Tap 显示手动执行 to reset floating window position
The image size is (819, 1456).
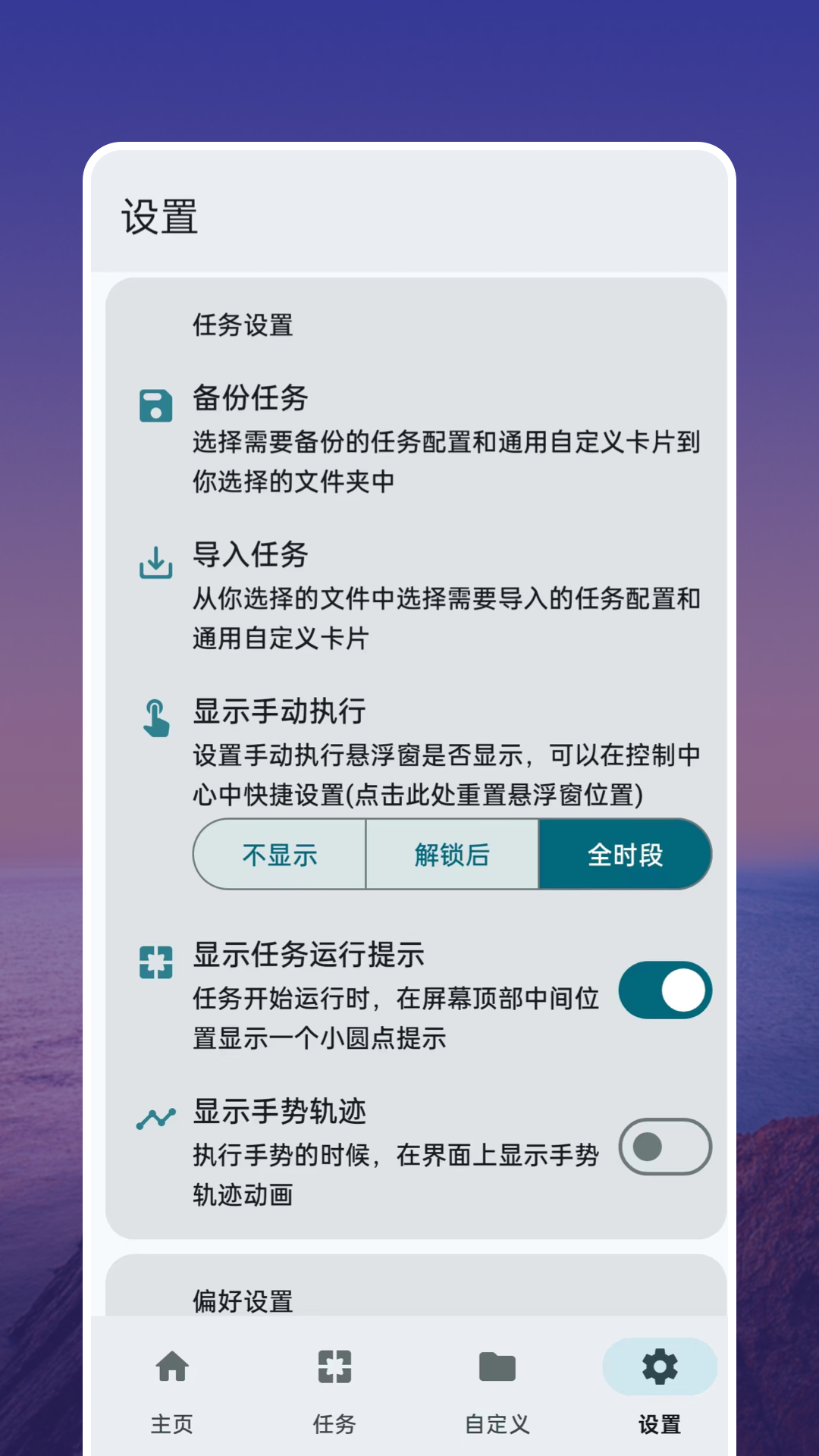pos(416,752)
